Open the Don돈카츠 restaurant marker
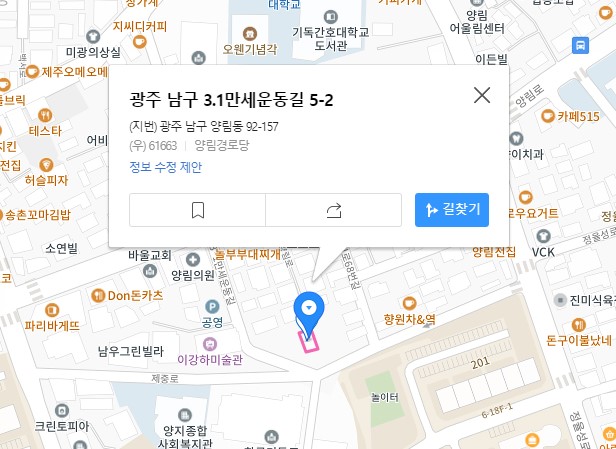 [98, 295]
